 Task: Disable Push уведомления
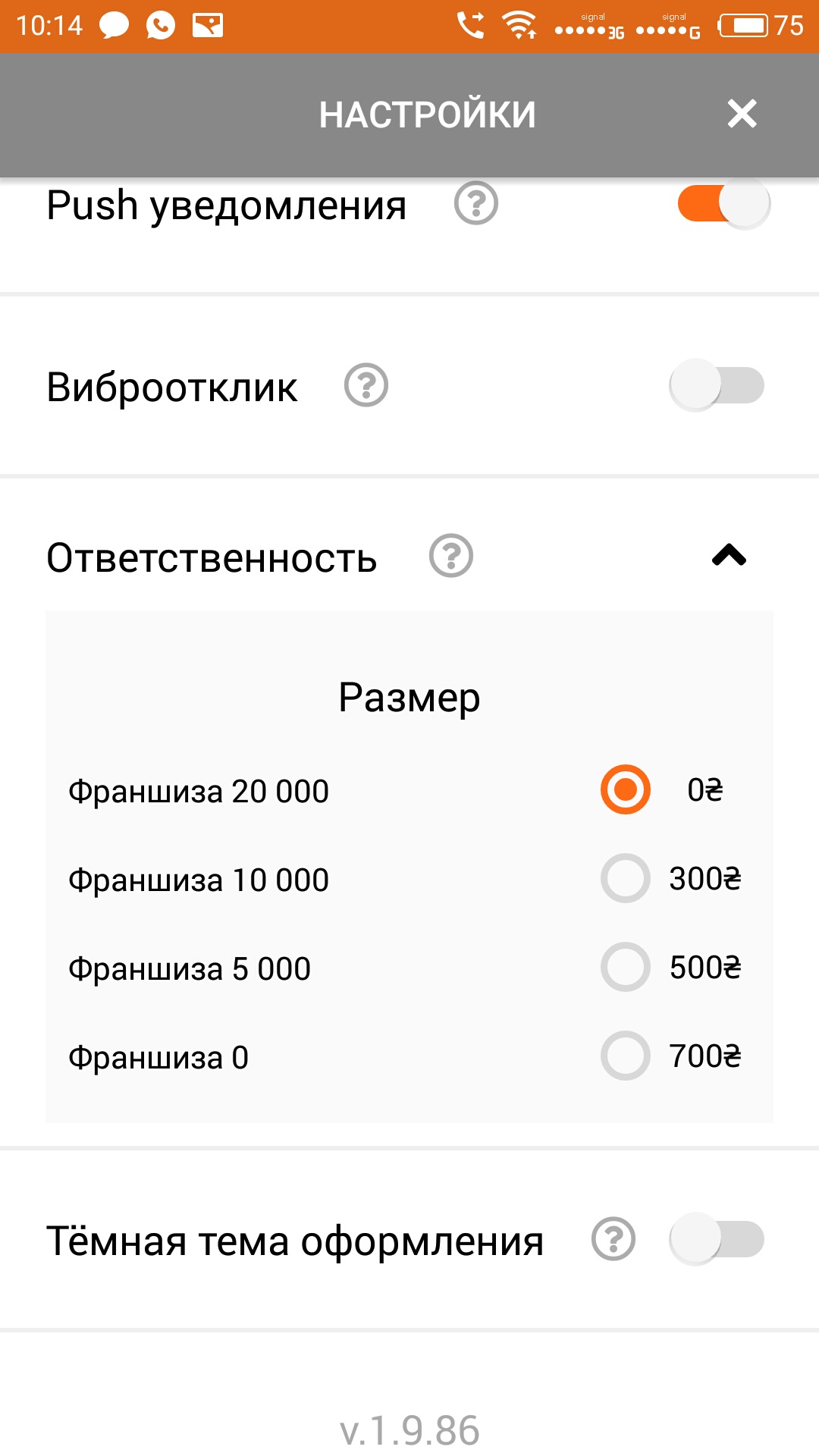point(722,203)
